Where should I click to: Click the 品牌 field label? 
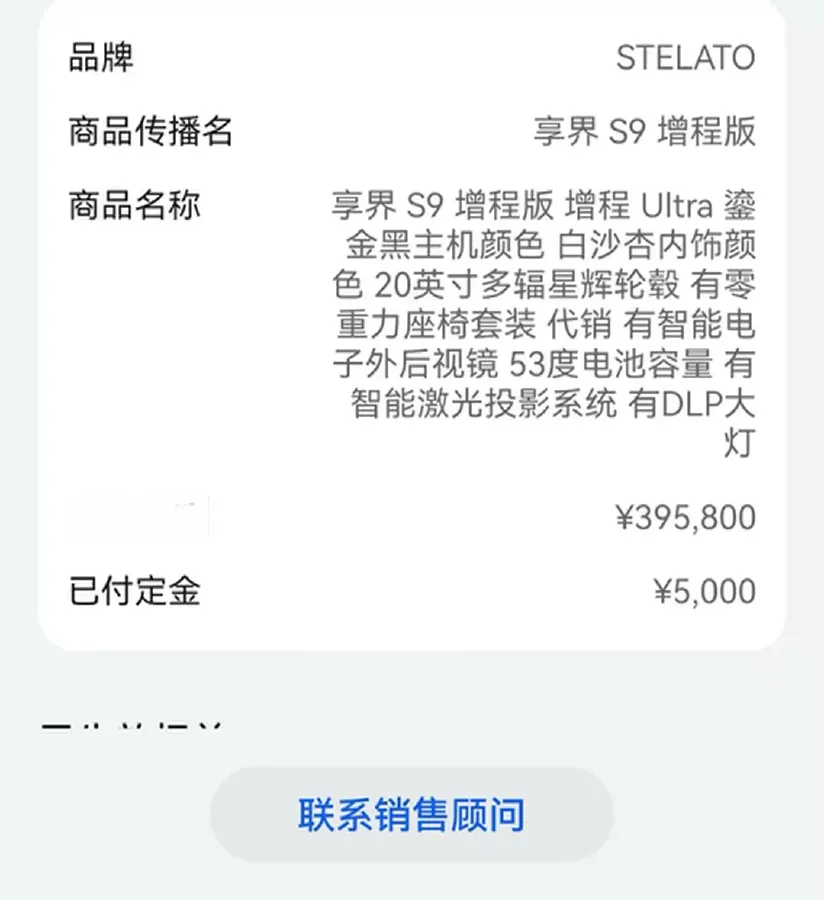click(96, 58)
